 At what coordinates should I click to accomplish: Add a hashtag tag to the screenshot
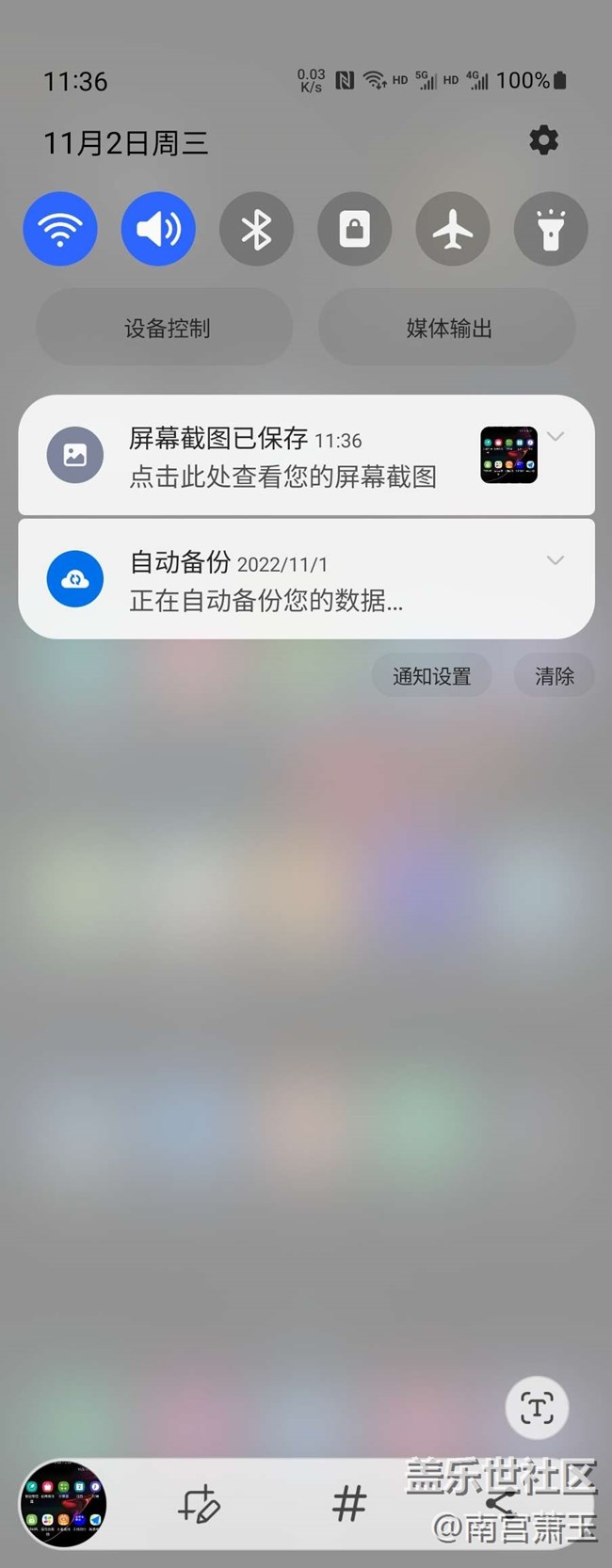click(x=348, y=1504)
